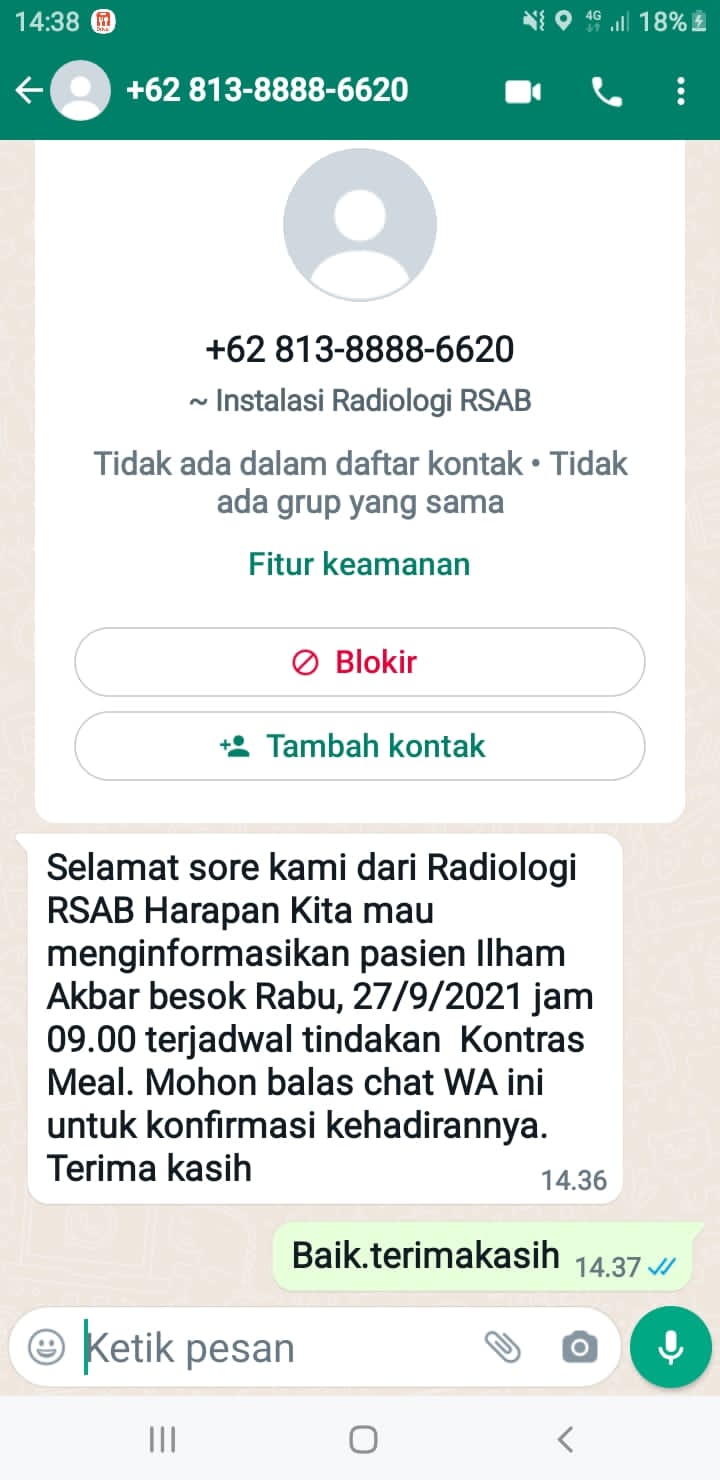The image size is (720, 1480).
Task: Open the emoji picker
Action: (46, 1347)
